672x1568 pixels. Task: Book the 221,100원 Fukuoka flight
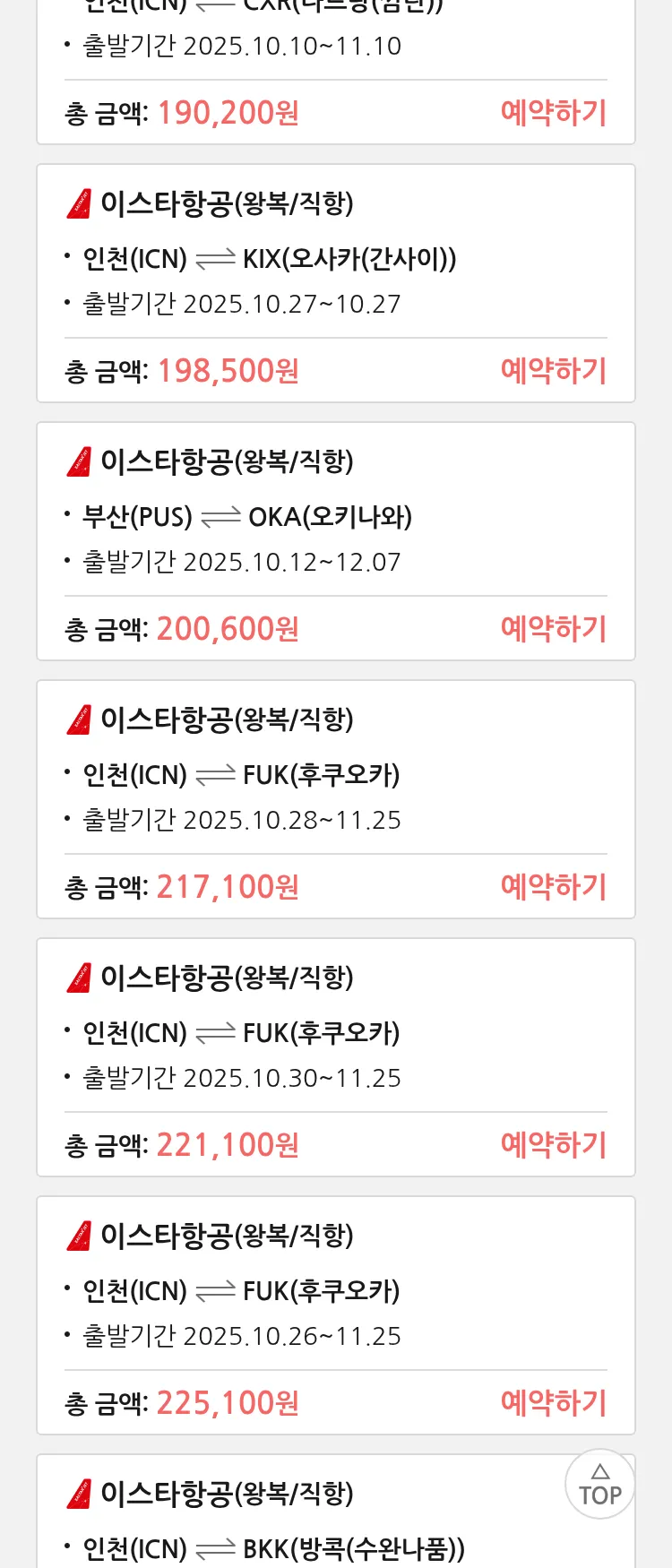point(553,1145)
